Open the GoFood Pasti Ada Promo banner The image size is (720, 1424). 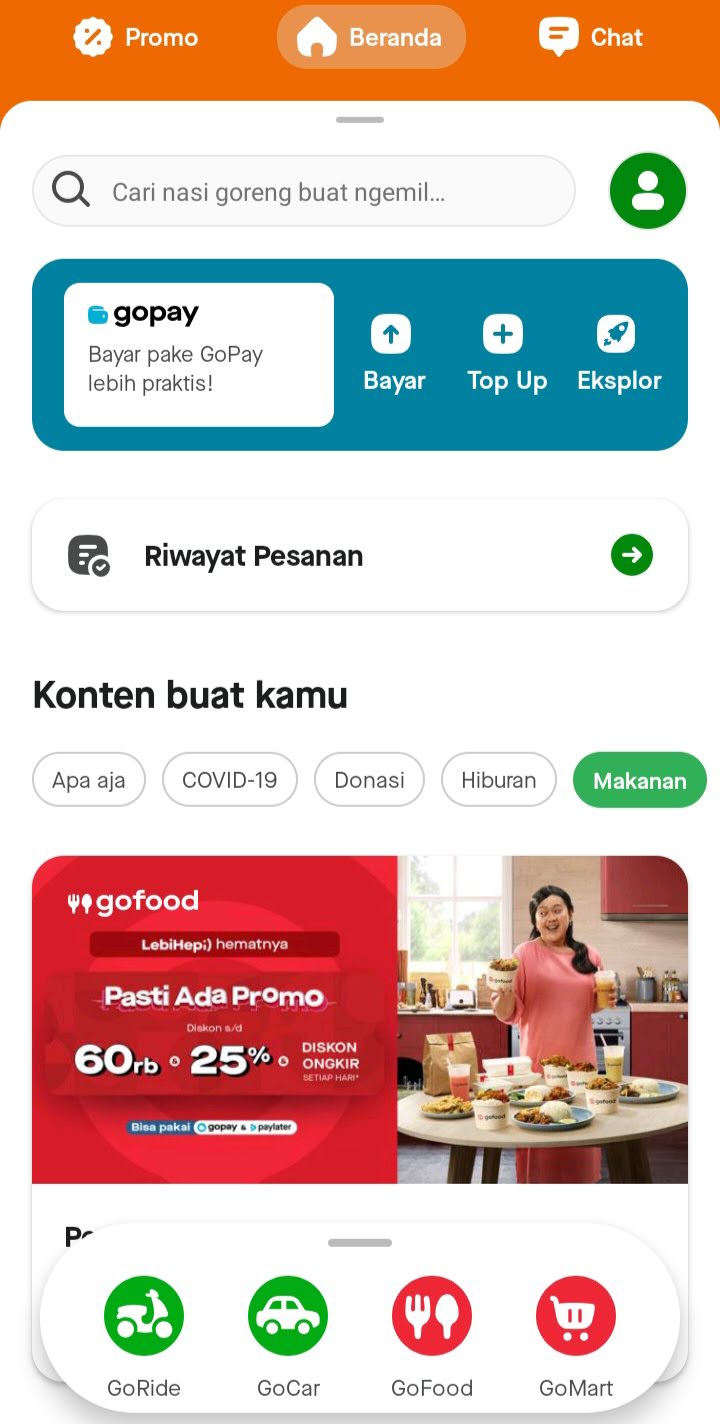tap(360, 1019)
